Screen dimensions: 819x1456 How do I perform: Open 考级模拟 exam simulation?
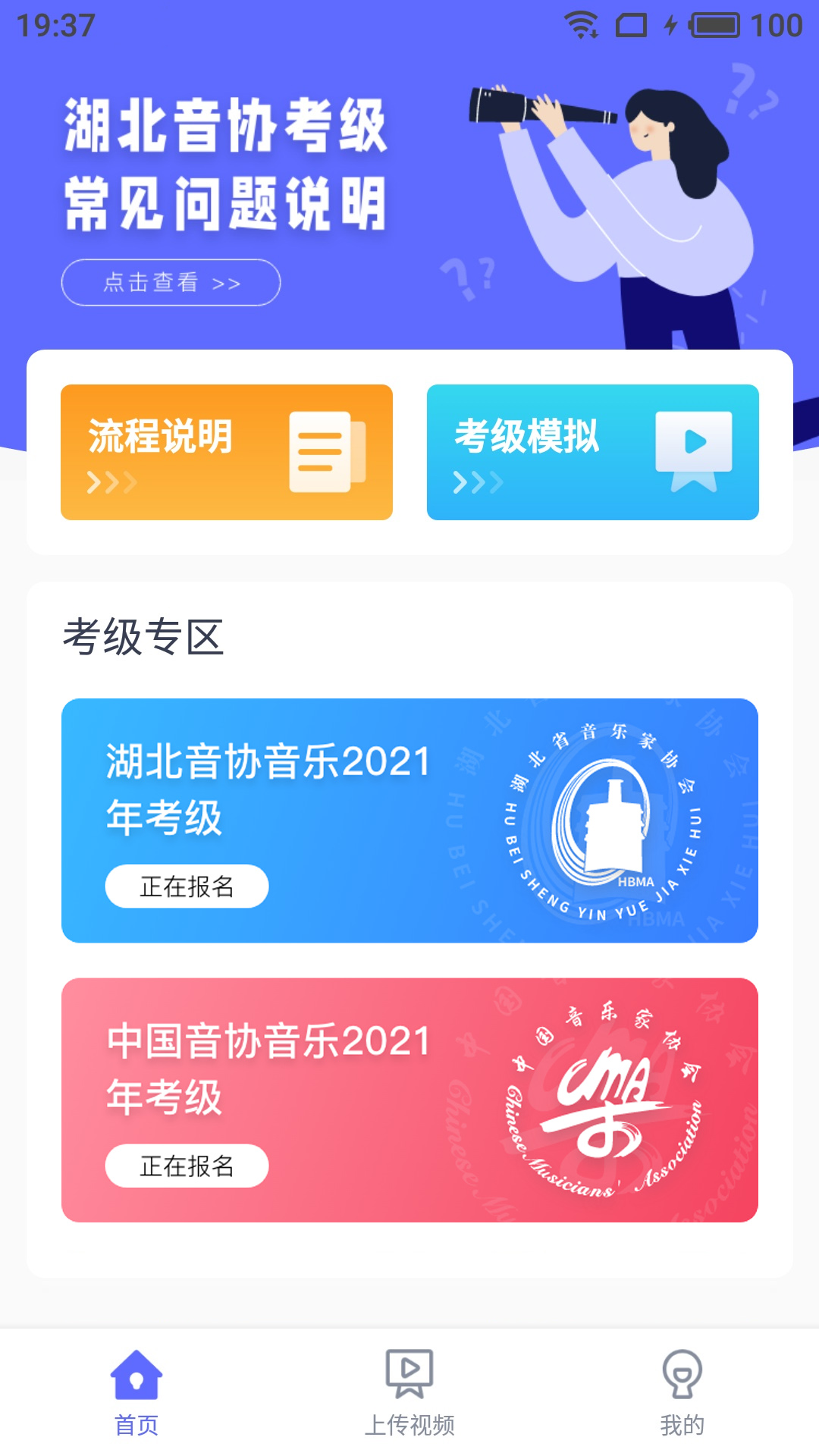click(x=593, y=451)
